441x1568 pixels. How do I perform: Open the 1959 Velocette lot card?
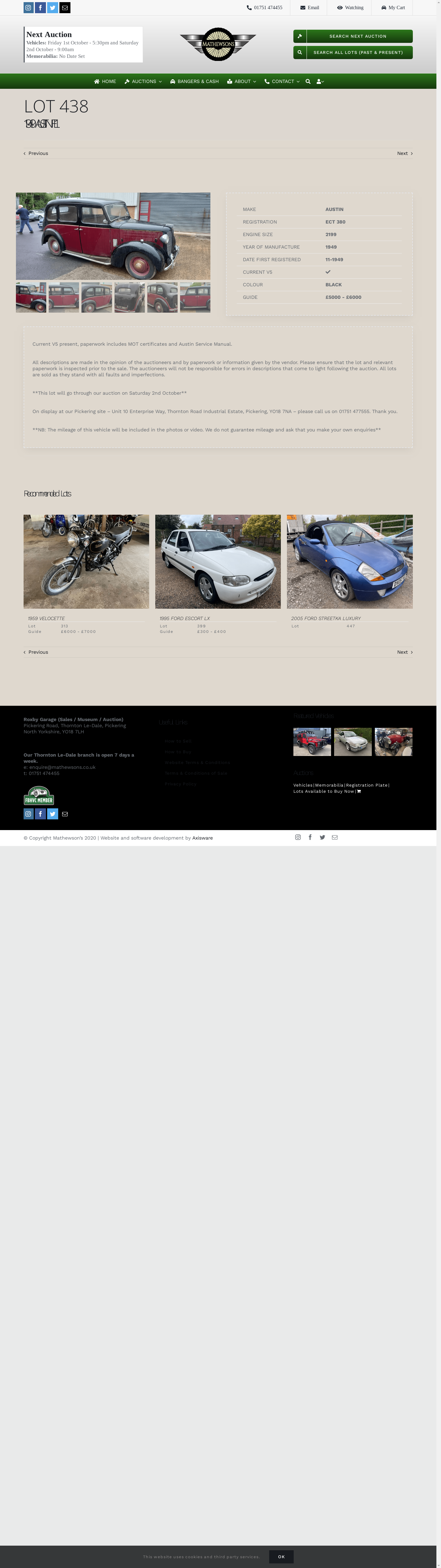pos(86,561)
